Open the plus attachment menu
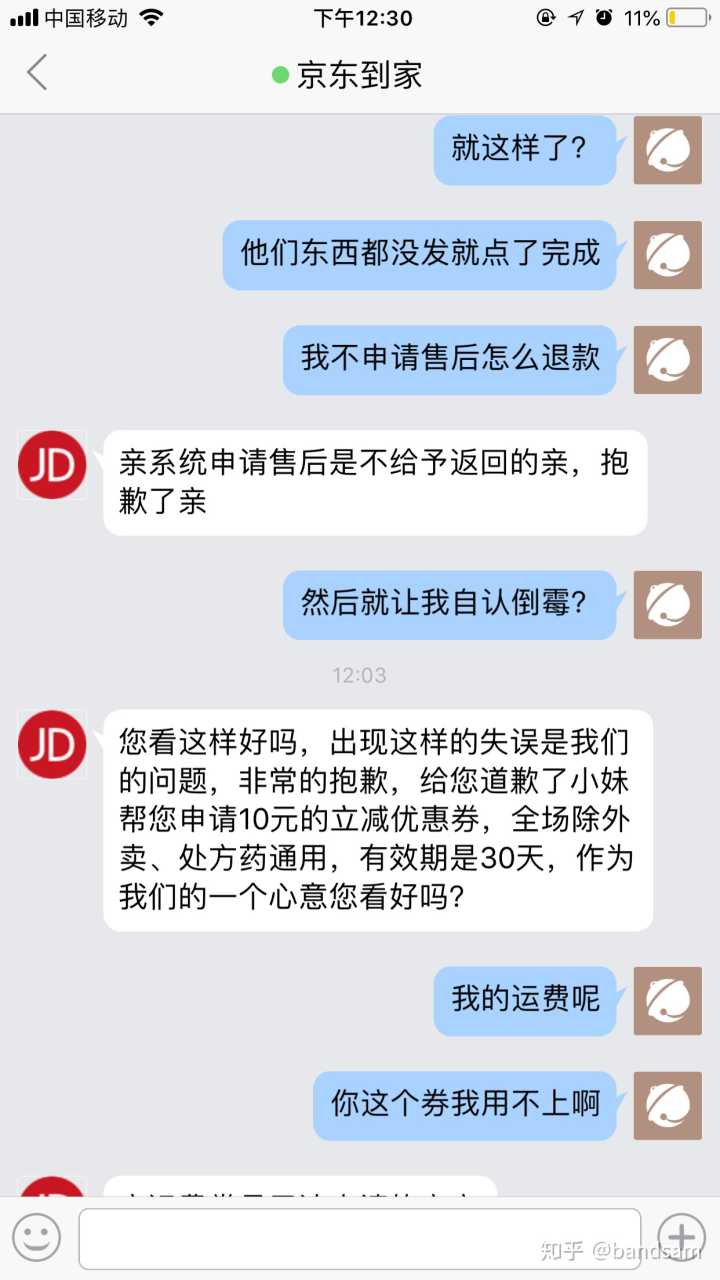The width and height of the screenshot is (720, 1280). 682,1238
